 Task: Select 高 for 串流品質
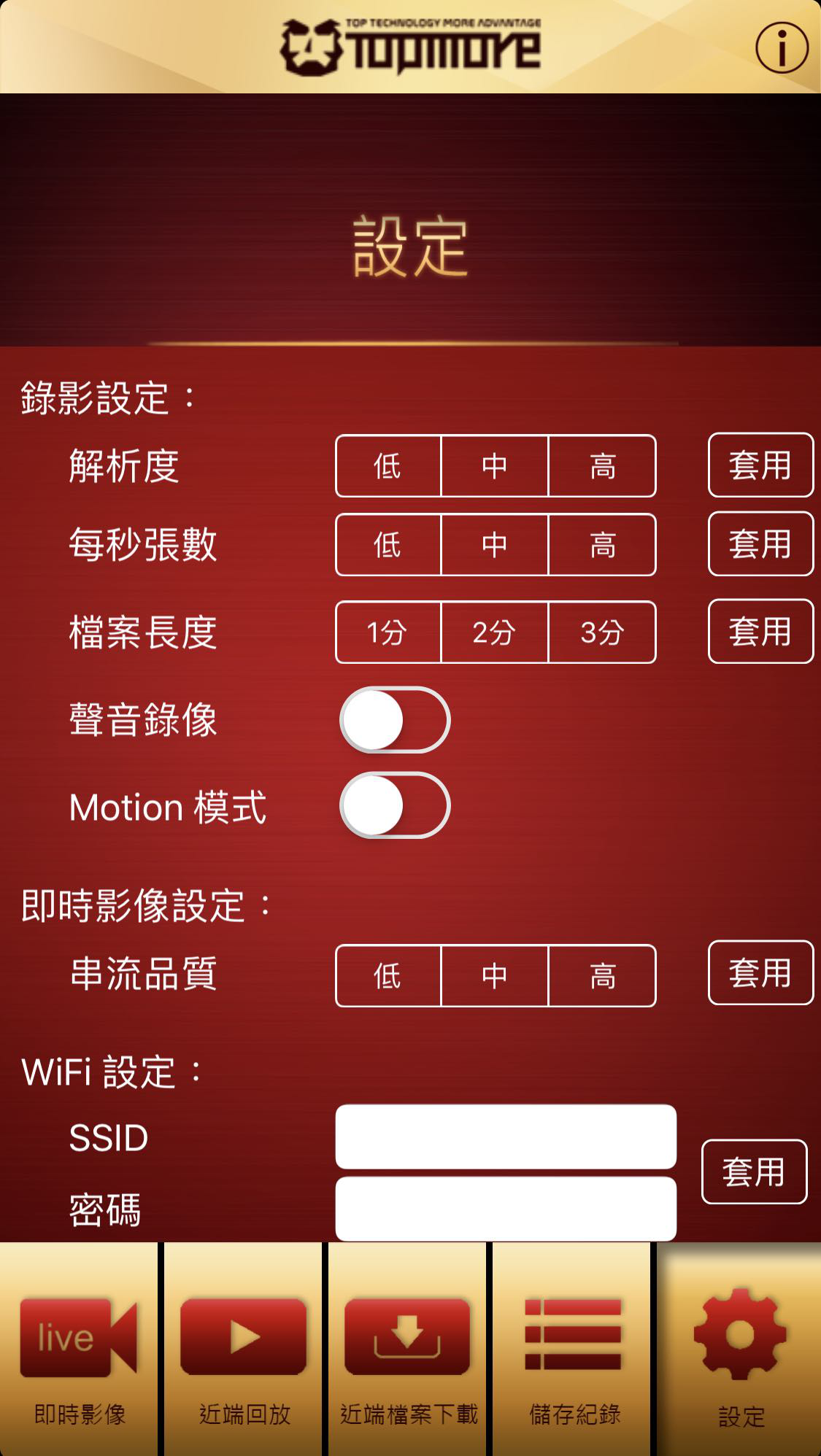[602, 976]
